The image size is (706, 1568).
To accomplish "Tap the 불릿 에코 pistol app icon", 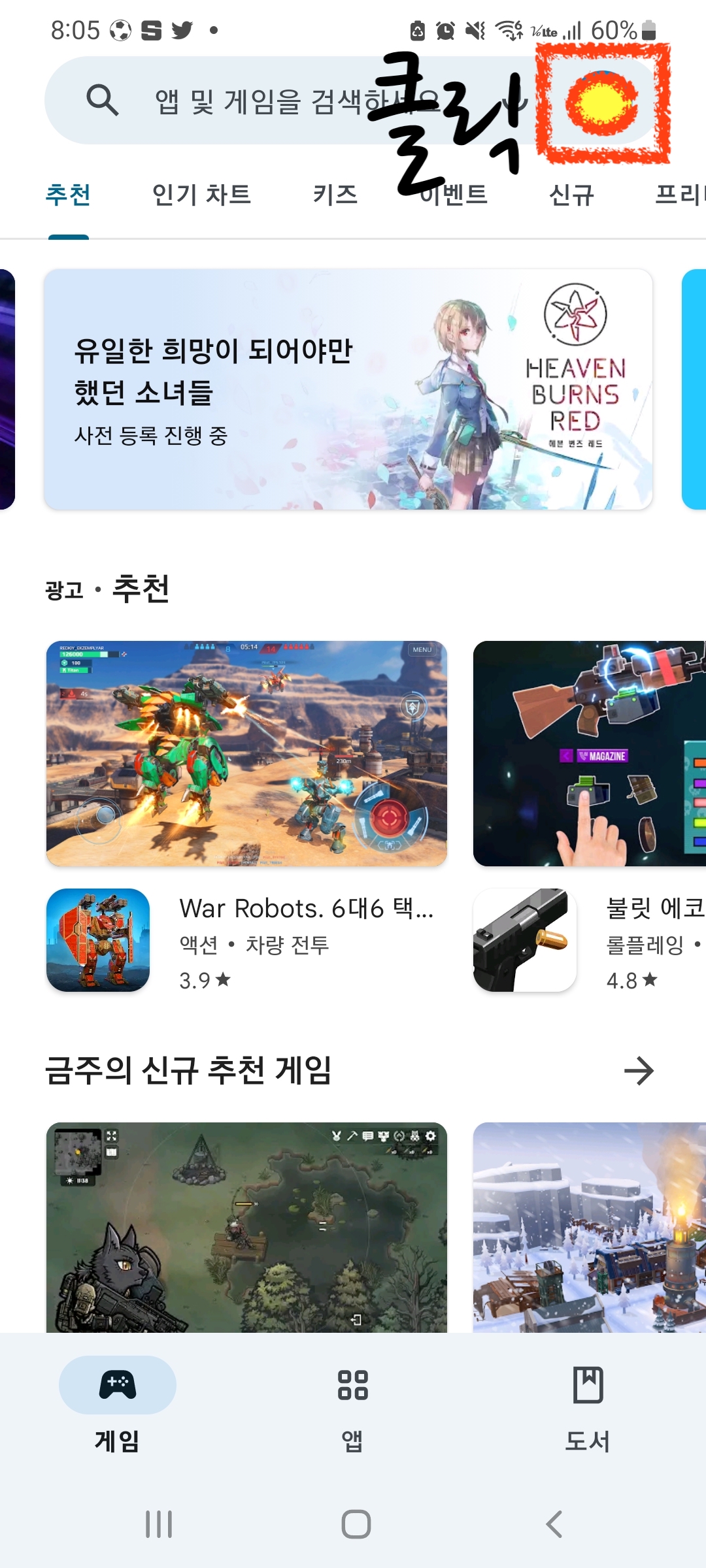I will pos(525,939).
